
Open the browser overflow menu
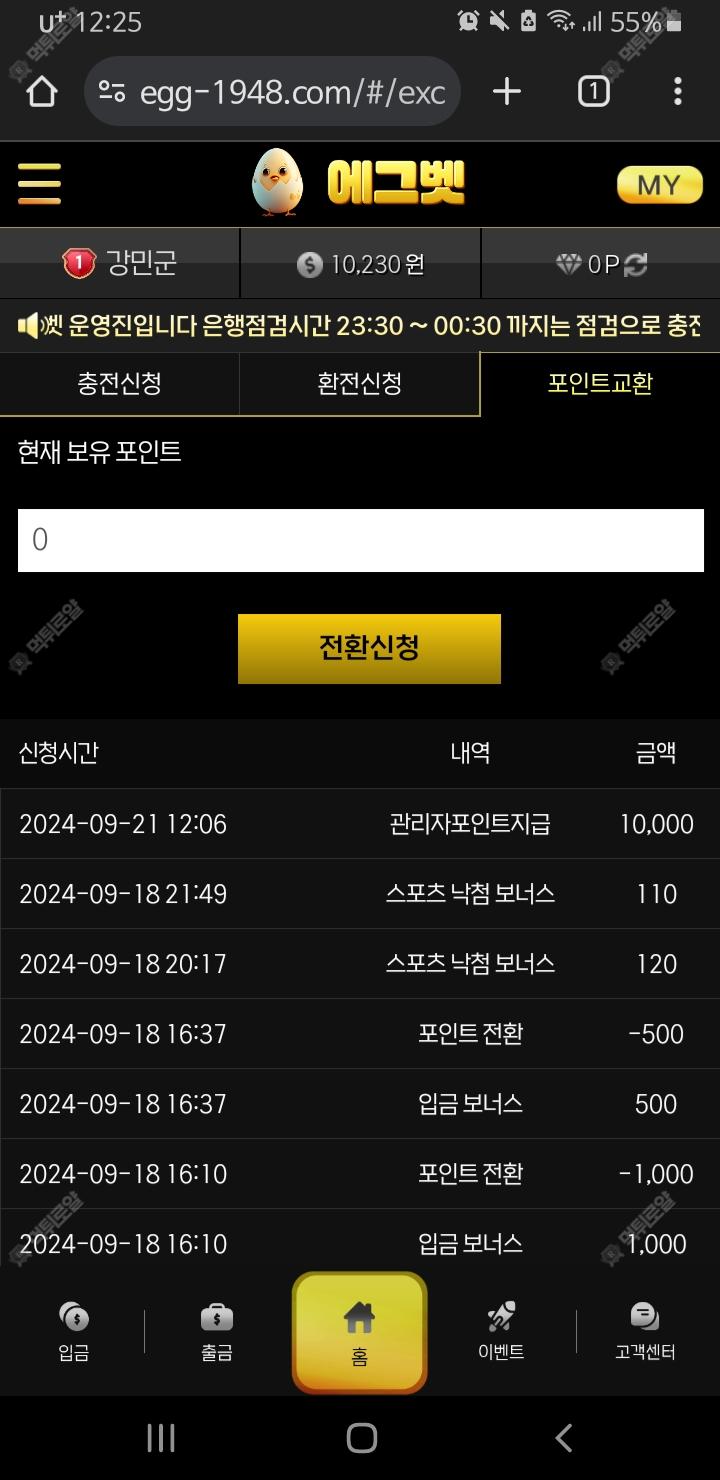678,92
